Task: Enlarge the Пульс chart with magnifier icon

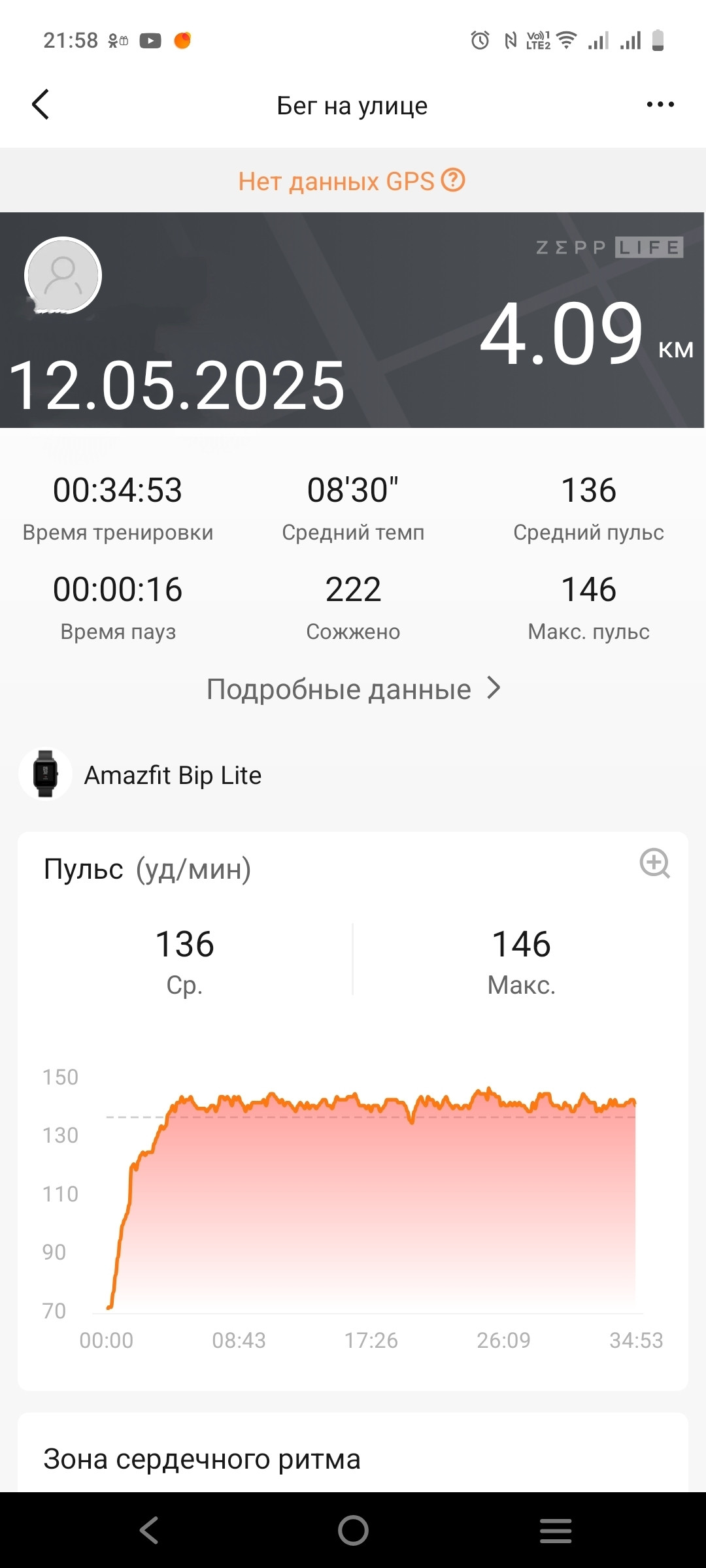Action: (654, 863)
